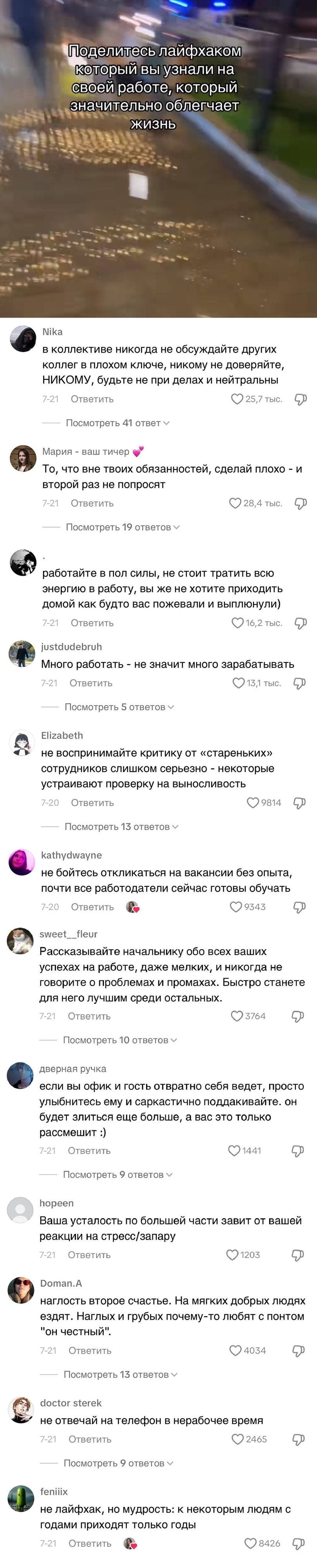Expand 13 replies under Elizabeth's comment
This screenshot has height=1568, width=317.
pos(120,827)
